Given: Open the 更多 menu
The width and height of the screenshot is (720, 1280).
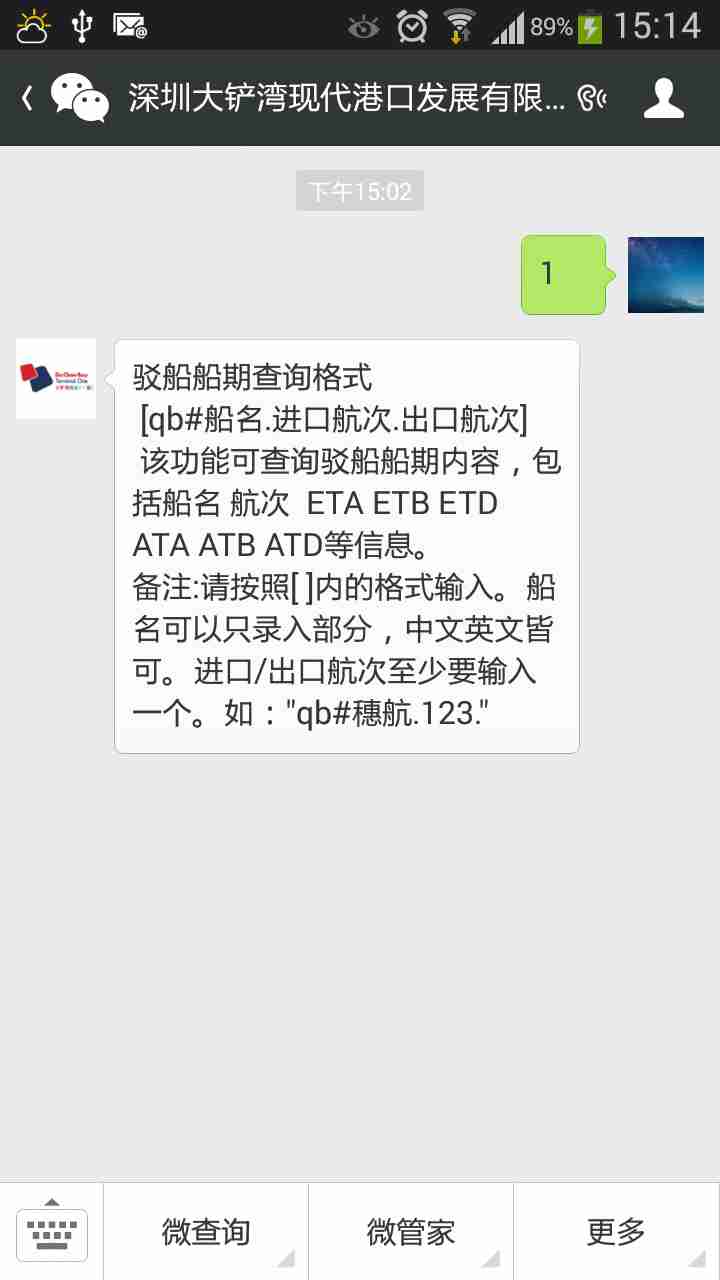Looking at the screenshot, I should click(x=616, y=1232).
